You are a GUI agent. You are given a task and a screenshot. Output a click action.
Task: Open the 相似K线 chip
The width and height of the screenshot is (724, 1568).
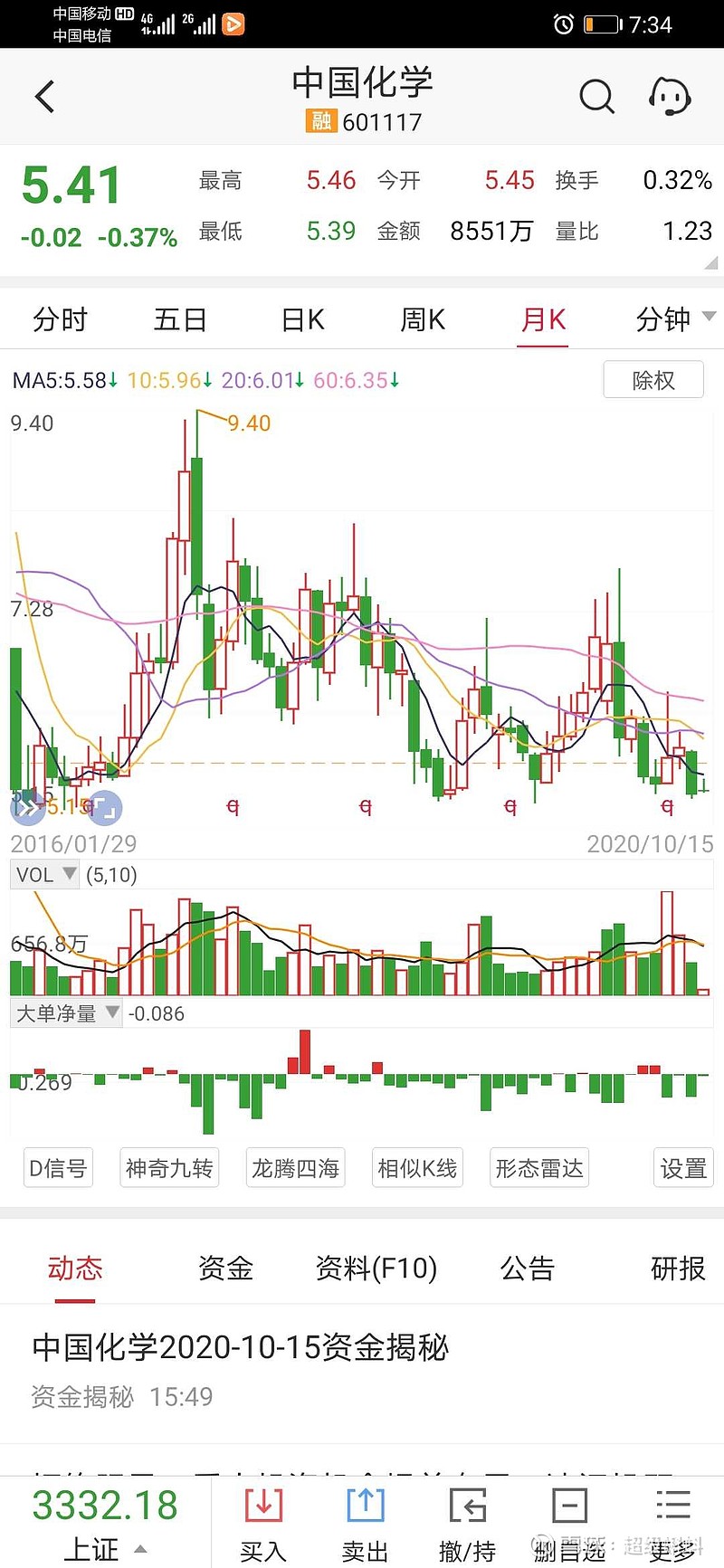[417, 1168]
